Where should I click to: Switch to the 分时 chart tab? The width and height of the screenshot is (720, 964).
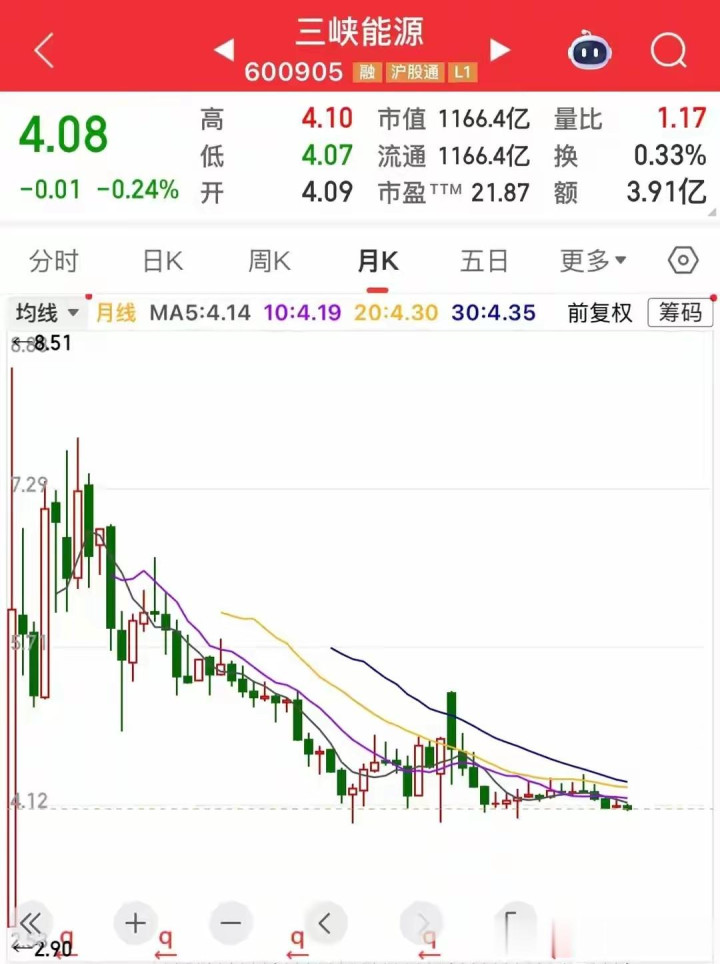tap(54, 262)
